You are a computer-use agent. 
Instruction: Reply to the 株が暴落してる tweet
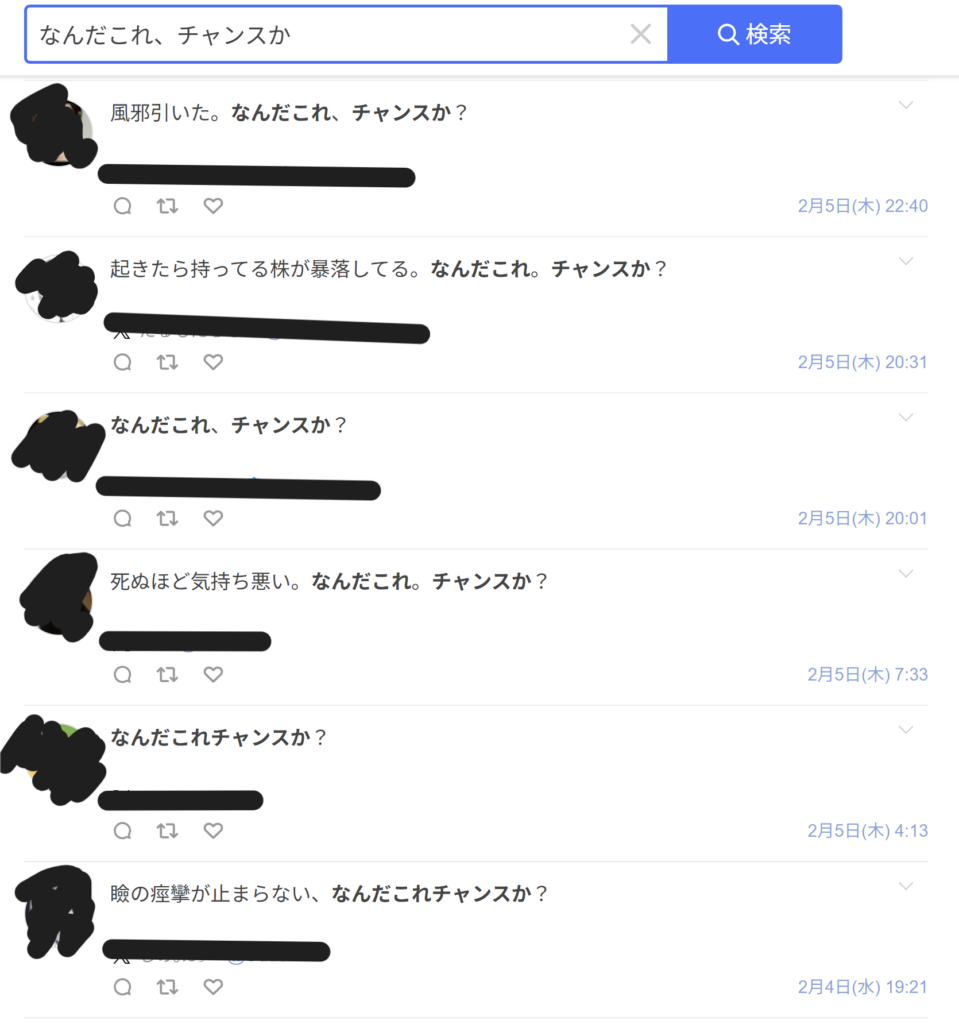click(x=123, y=362)
